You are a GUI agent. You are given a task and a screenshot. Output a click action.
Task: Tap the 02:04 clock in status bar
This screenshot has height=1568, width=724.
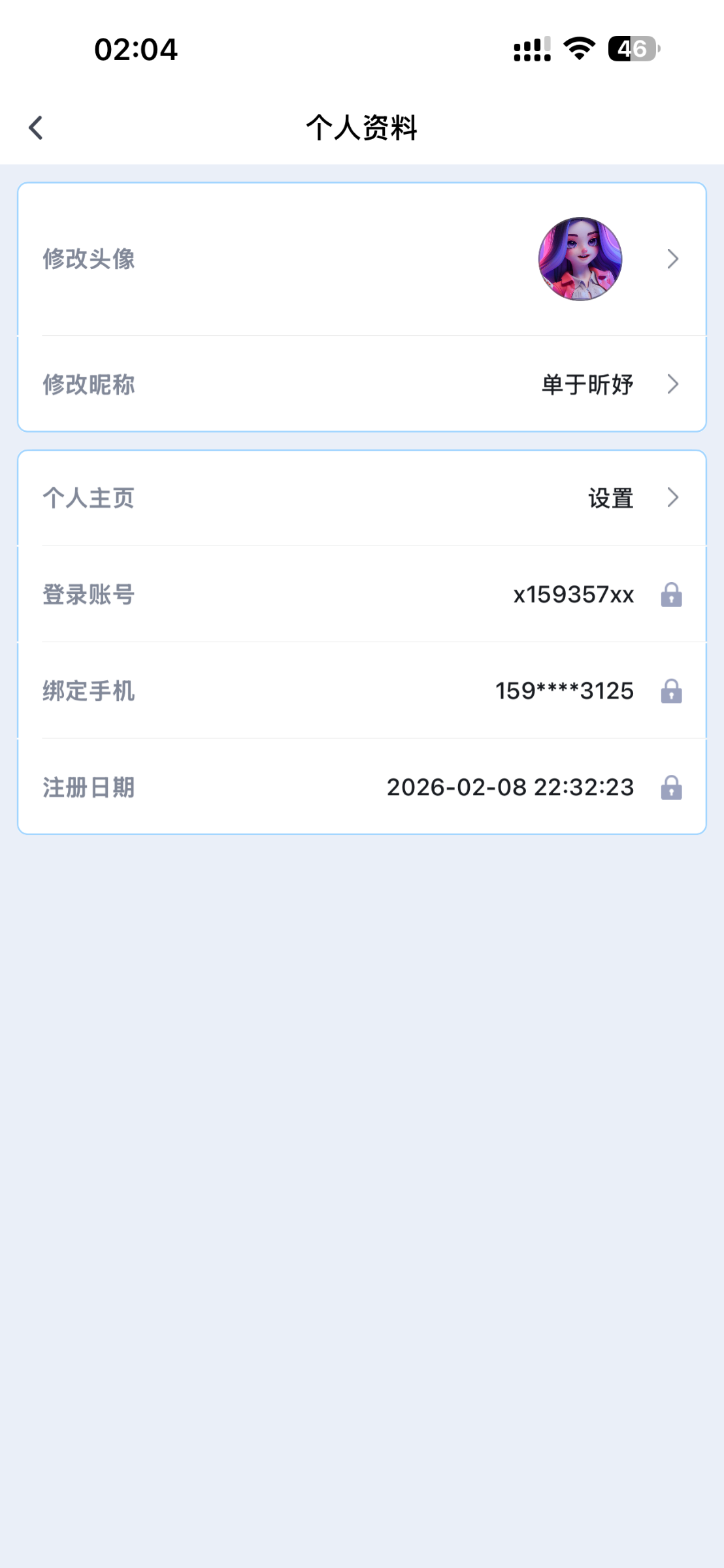click(135, 48)
